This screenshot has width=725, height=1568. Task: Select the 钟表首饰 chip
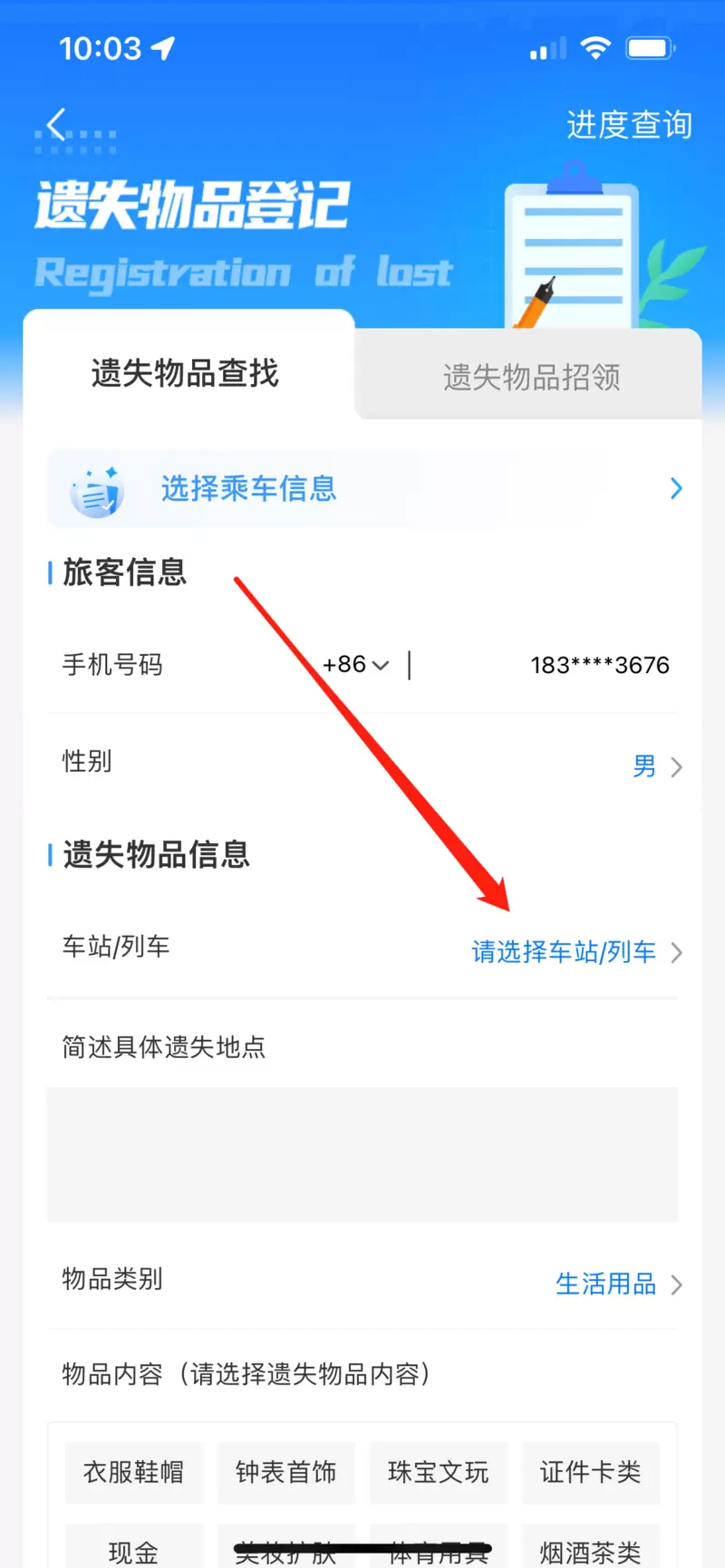[285, 1472]
